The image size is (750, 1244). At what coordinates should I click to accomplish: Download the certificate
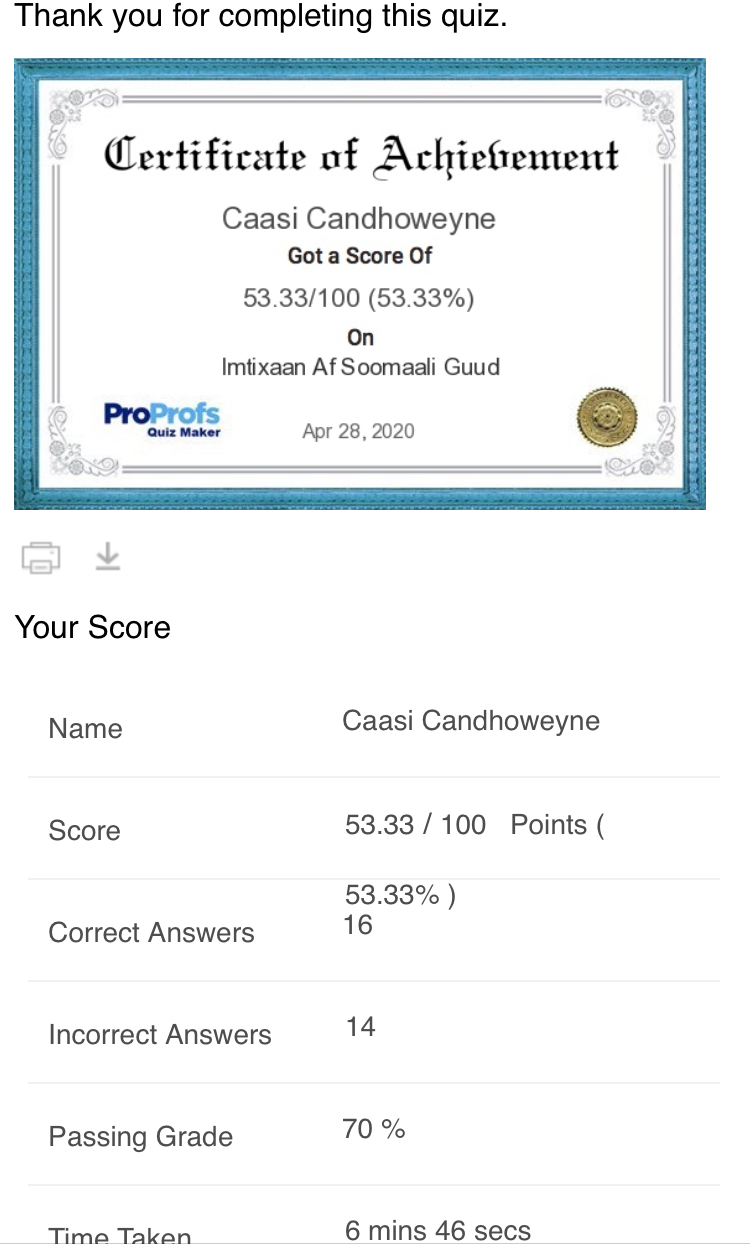pyautogui.click(x=107, y=556)
